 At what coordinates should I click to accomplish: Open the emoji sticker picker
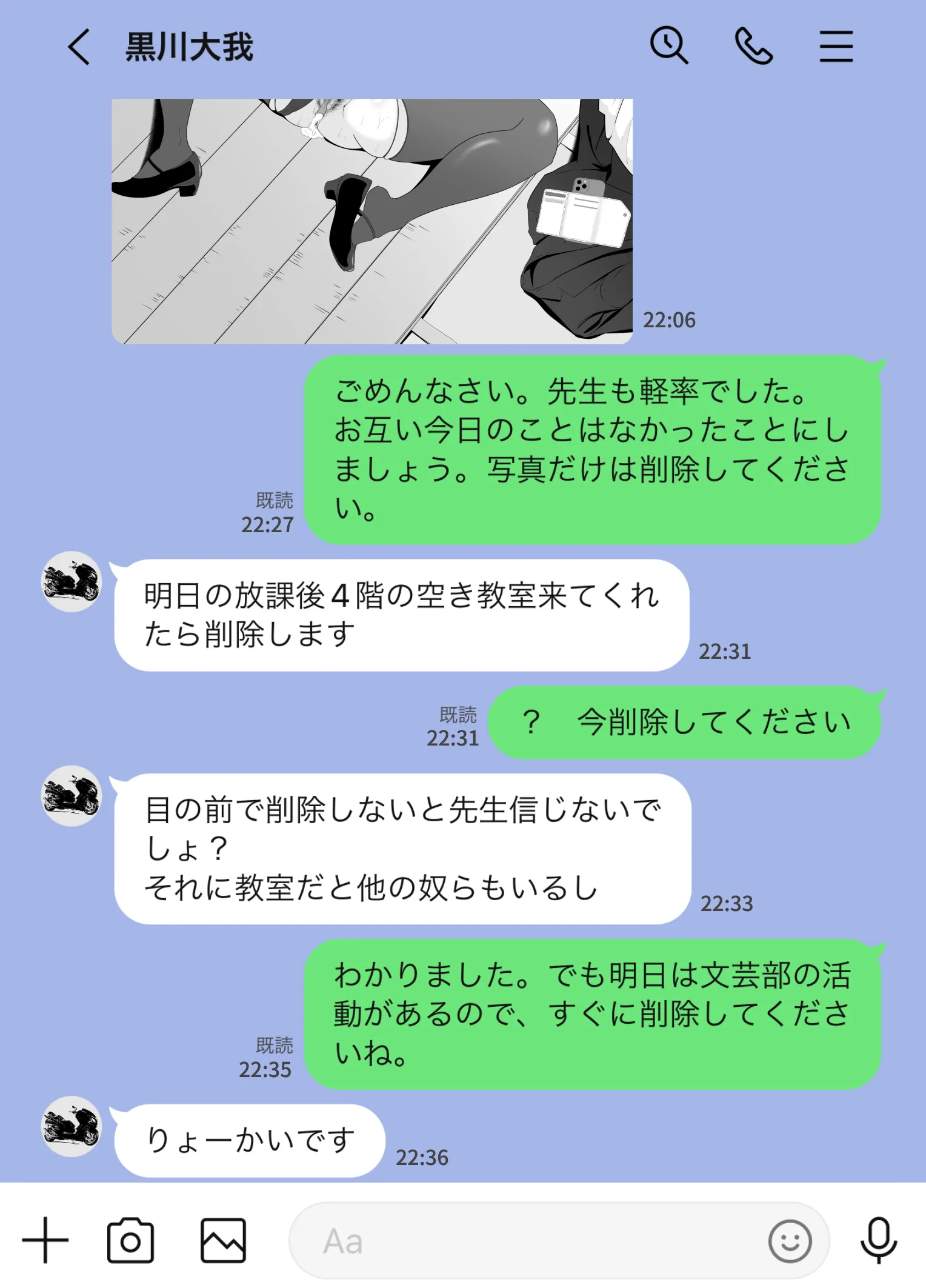(x=790, y=1241)
